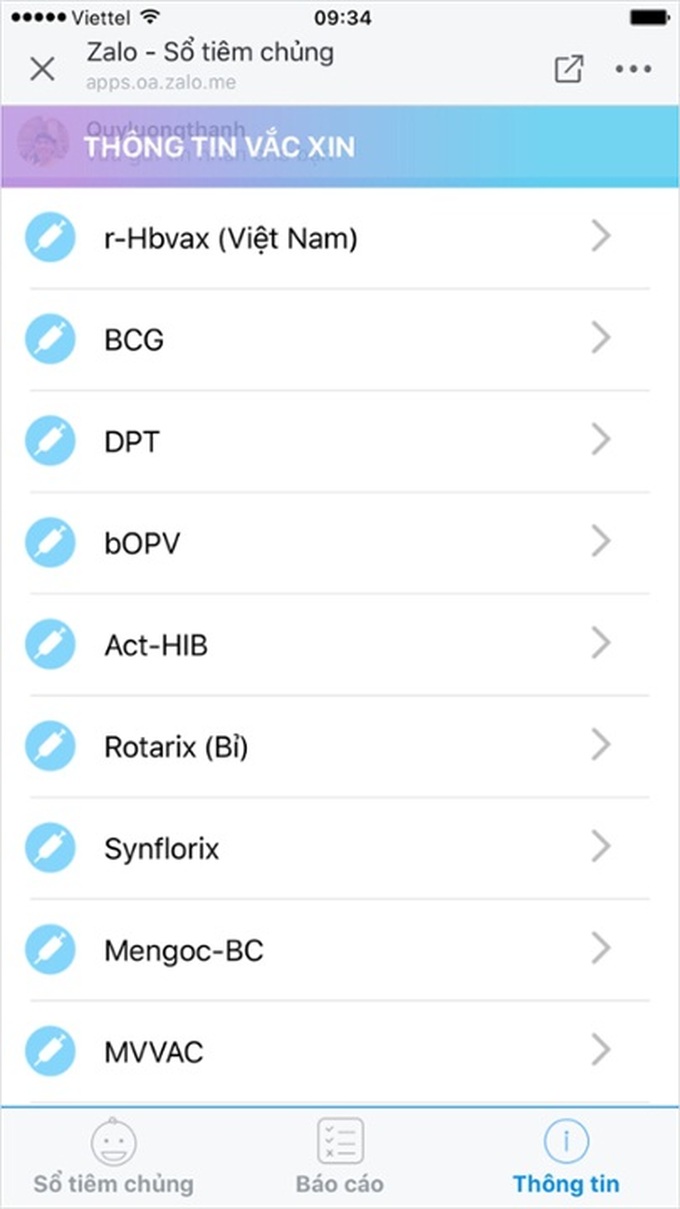Close the Zalo in-app browser
Screen dimensions: 680x1209
[x=42, y=69]
